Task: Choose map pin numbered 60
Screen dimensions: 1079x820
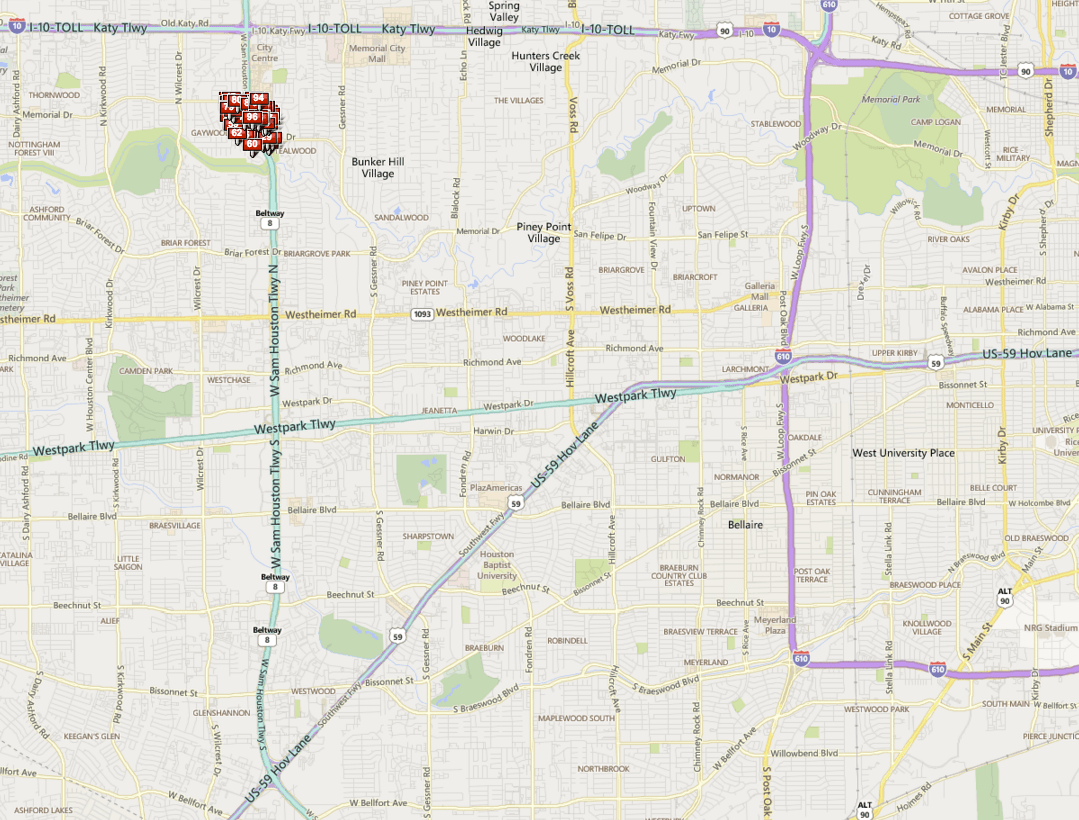Action: pos(252,144)
